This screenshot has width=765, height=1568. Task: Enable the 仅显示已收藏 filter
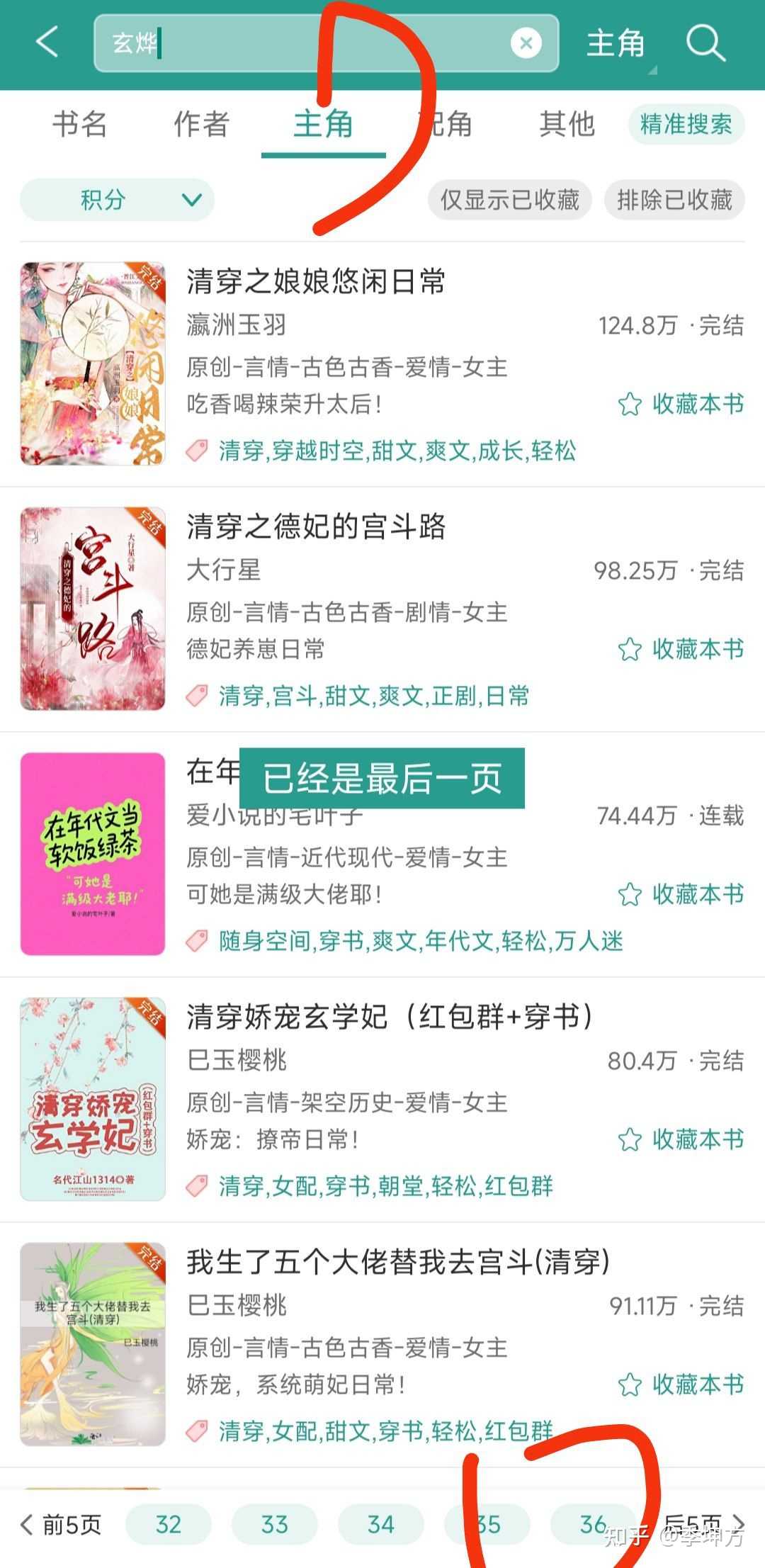click(x=509, y=200)
